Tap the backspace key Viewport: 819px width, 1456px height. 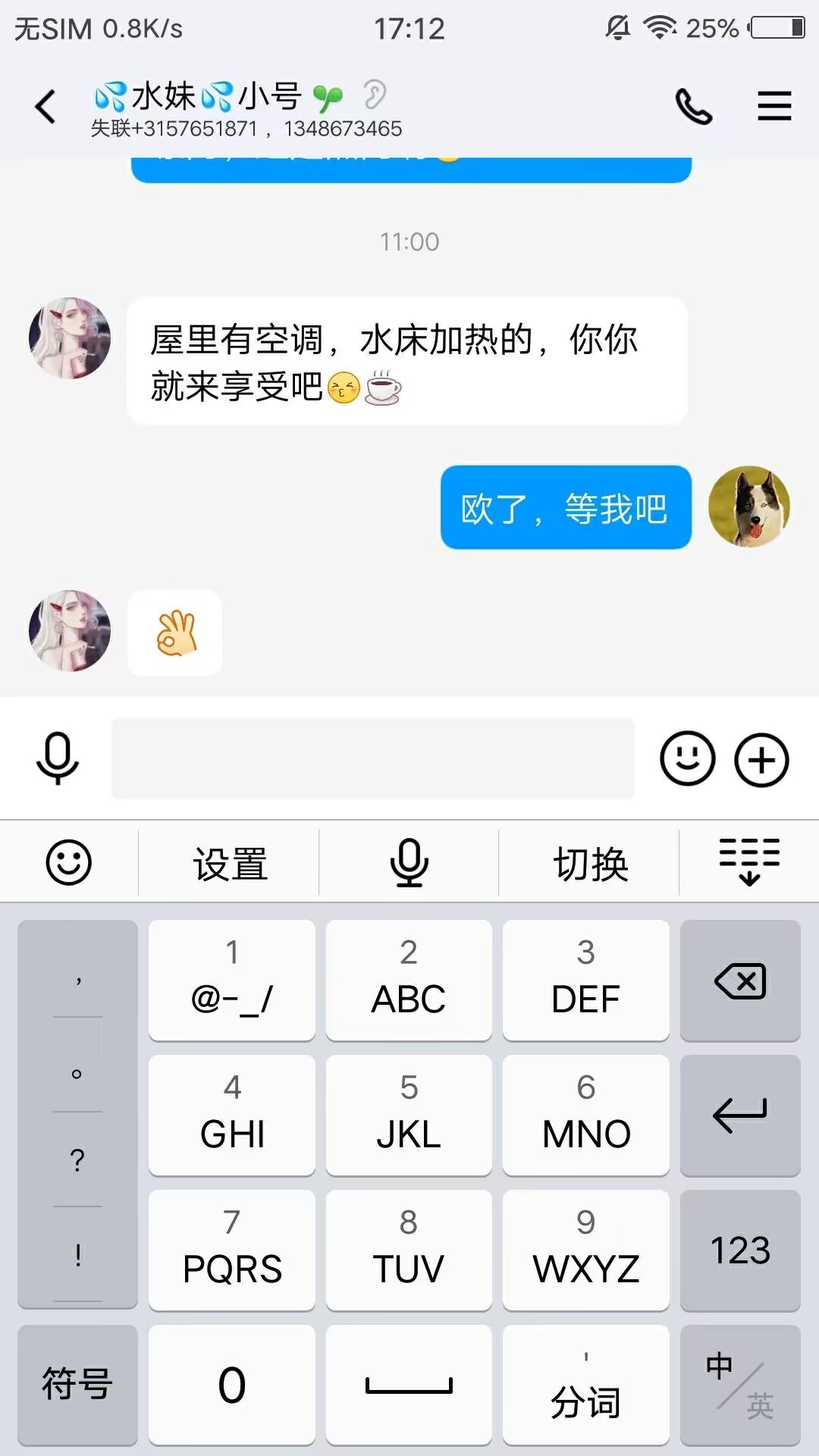(740, 981)
